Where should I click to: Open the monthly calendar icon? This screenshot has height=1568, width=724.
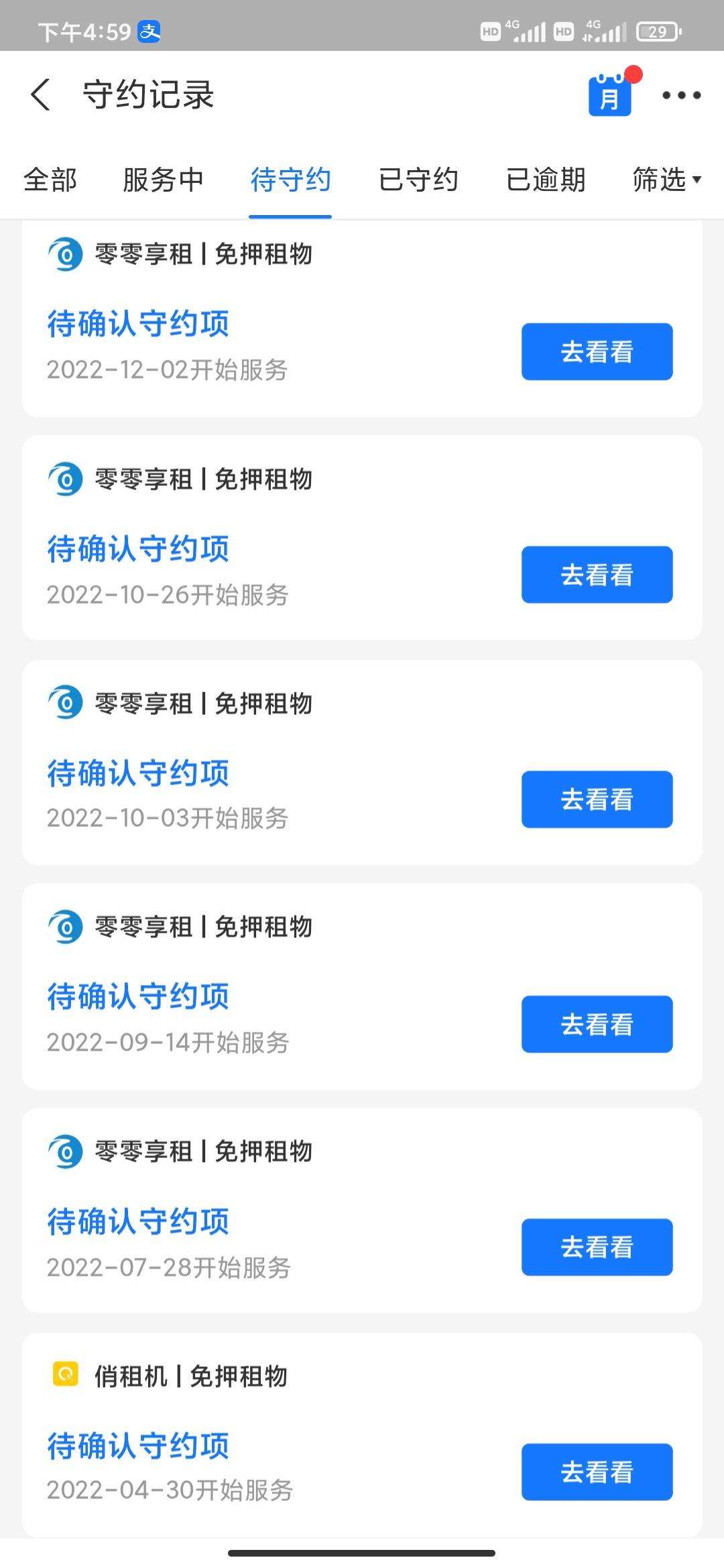coord(611,95)
